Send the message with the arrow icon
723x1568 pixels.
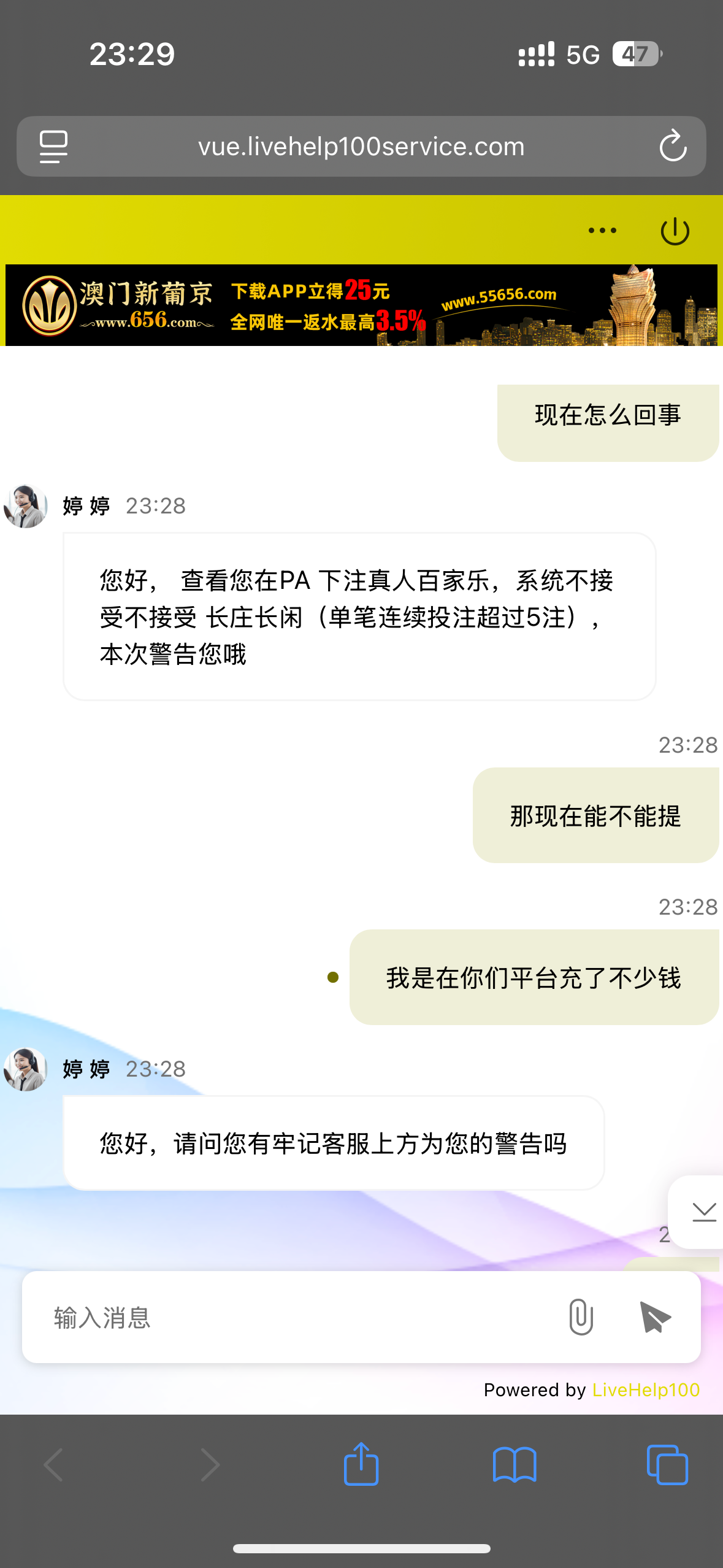pos(654,1316)
